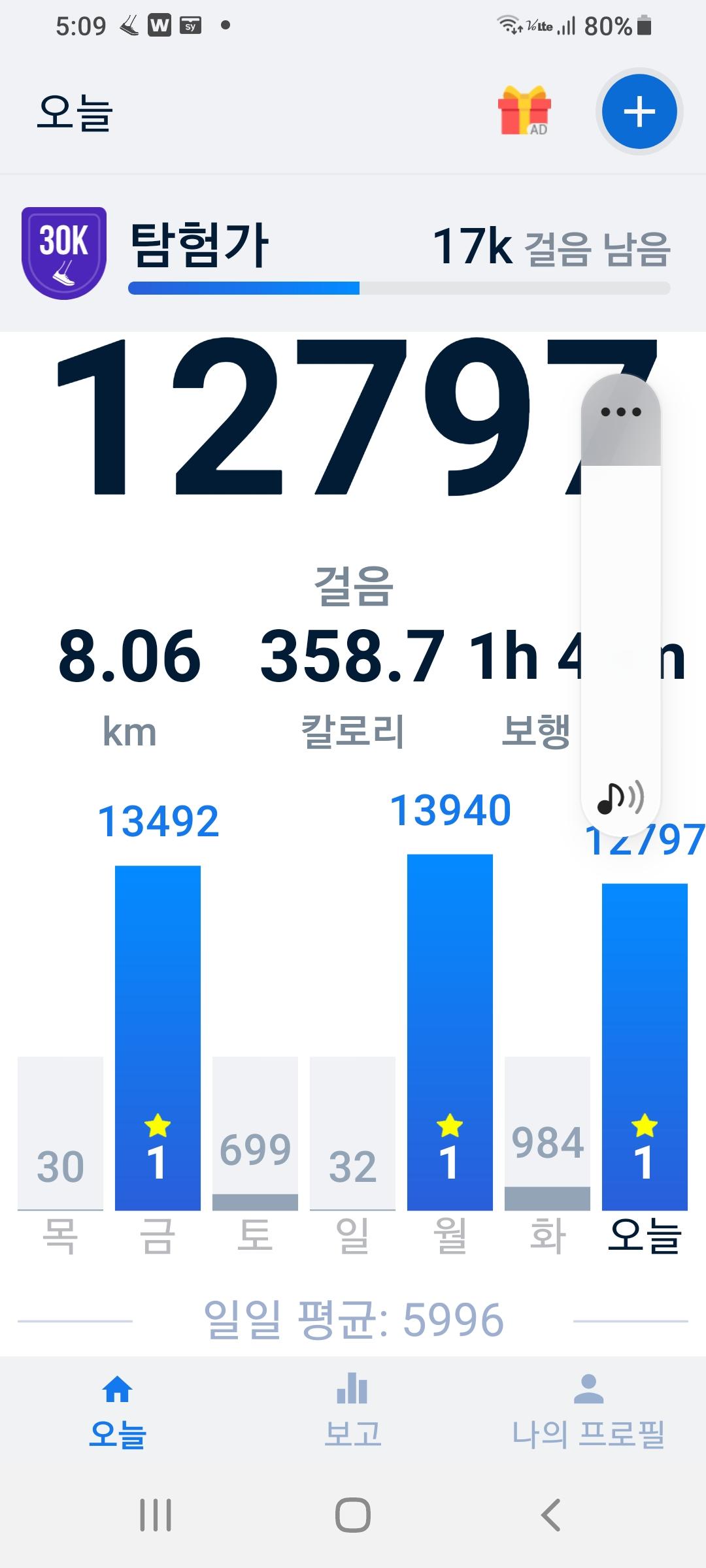This screenshot has height=1568, width=706.
Task: Select the 월 bar showing 13940 steps
Action: (x=450, y=1032)
